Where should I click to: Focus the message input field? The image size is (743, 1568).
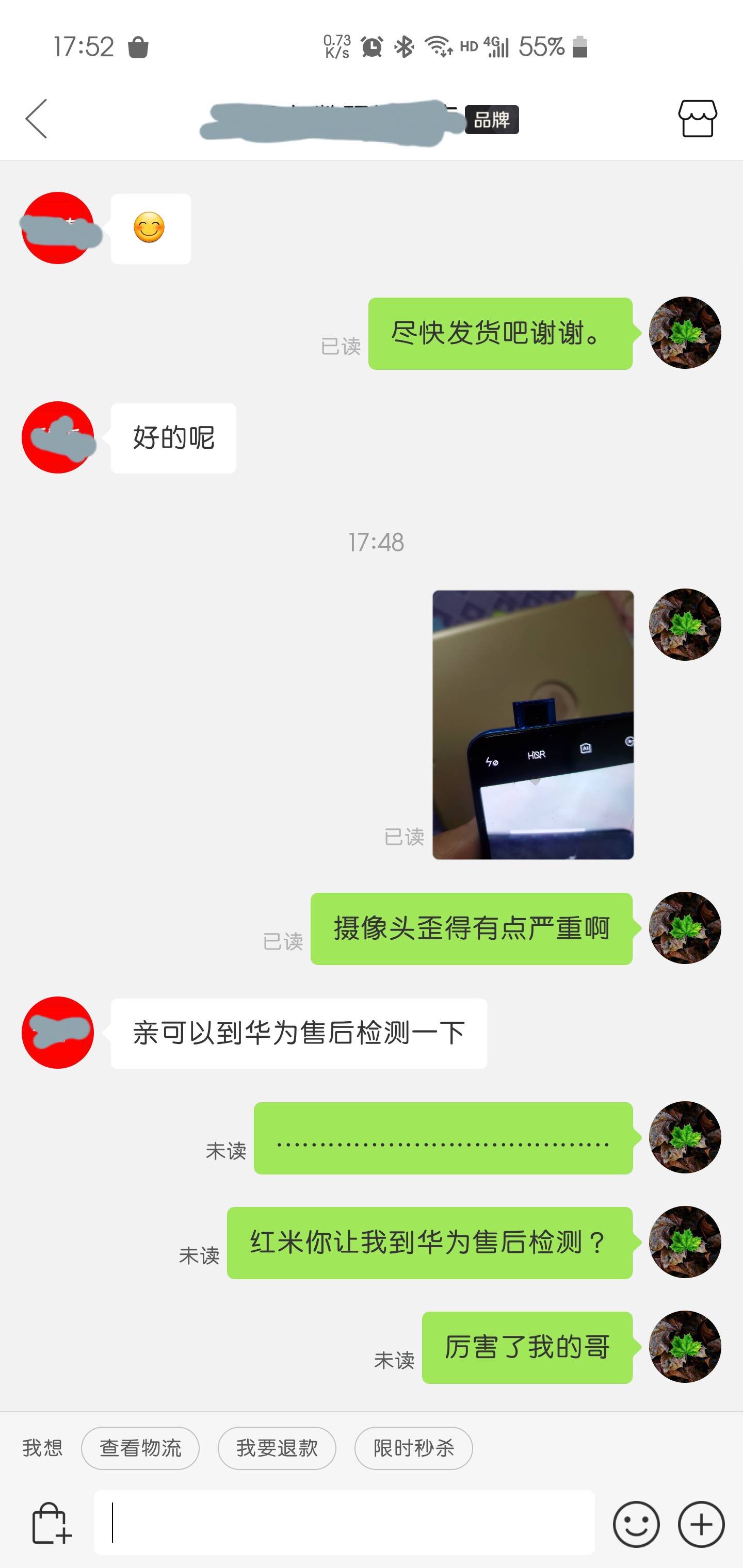point(344,1522)
